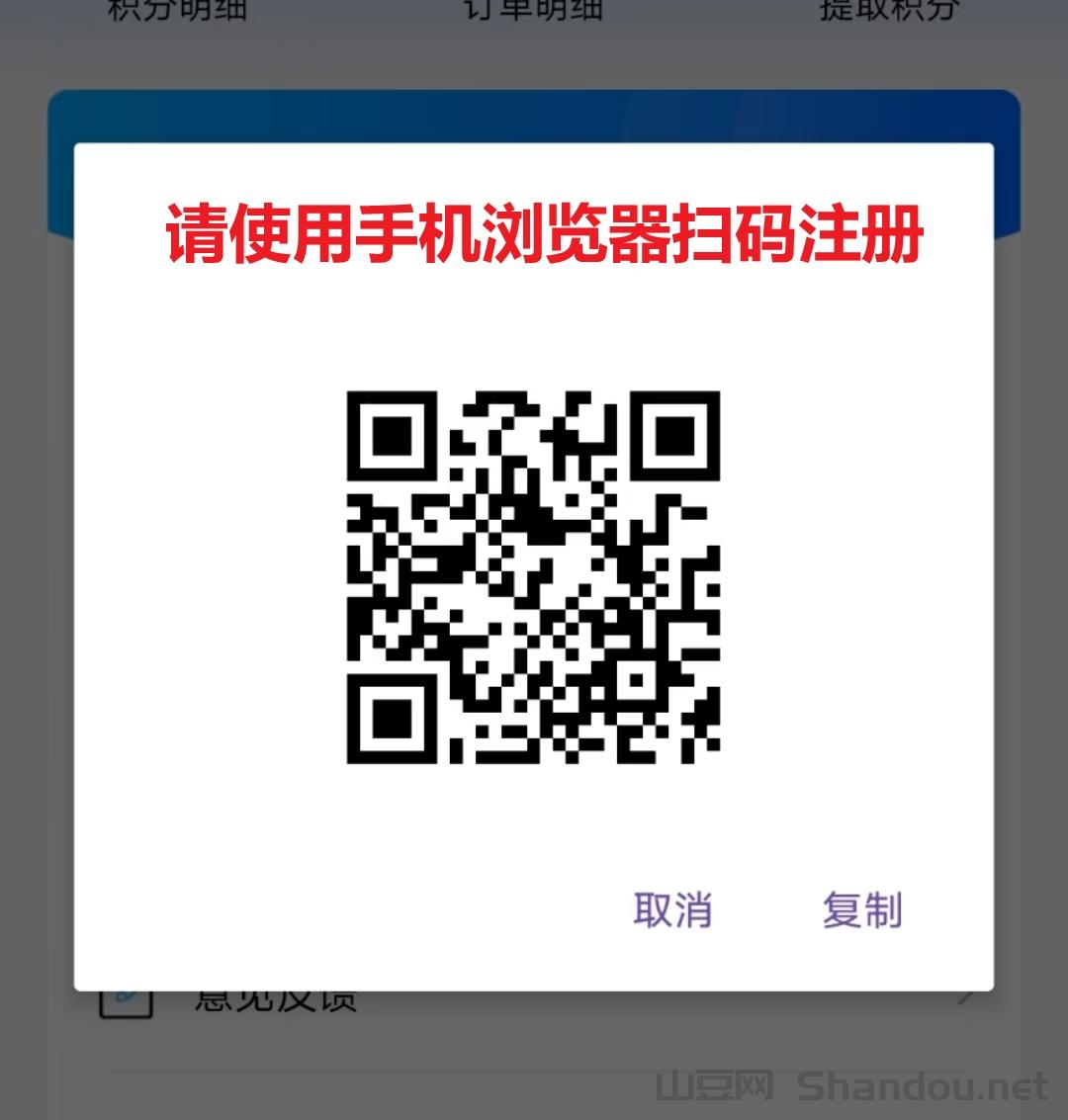Tap 复制 to copy the registration link
1068x1120 pixels.
click(x=862, y=909)
